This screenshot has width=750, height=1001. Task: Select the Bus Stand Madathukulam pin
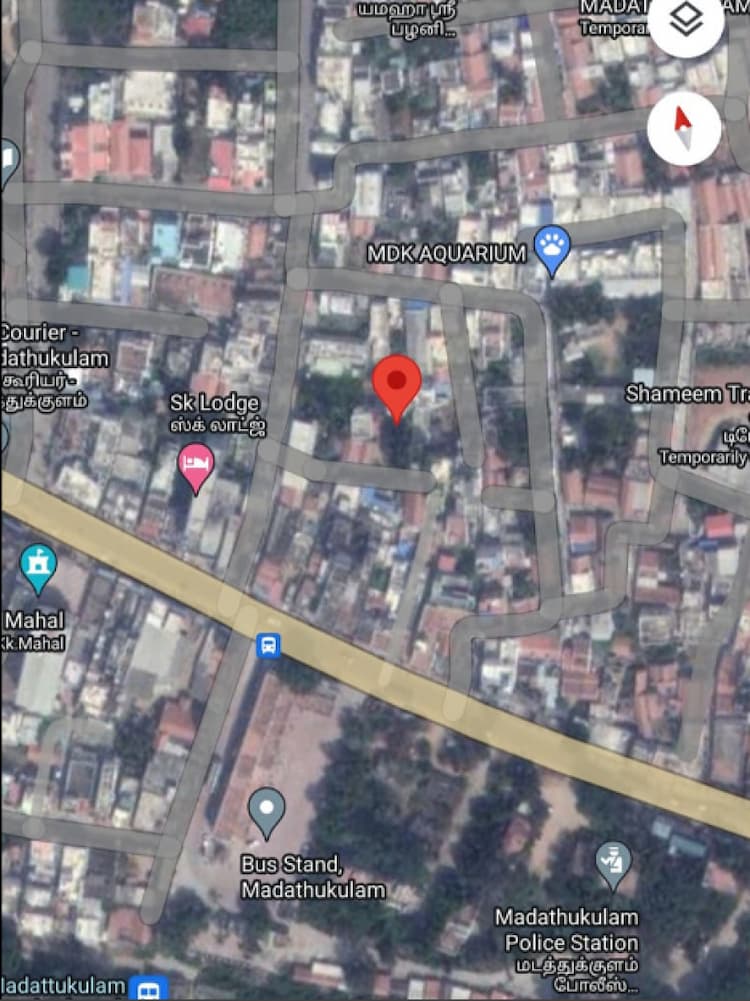[x=266, y=807]
